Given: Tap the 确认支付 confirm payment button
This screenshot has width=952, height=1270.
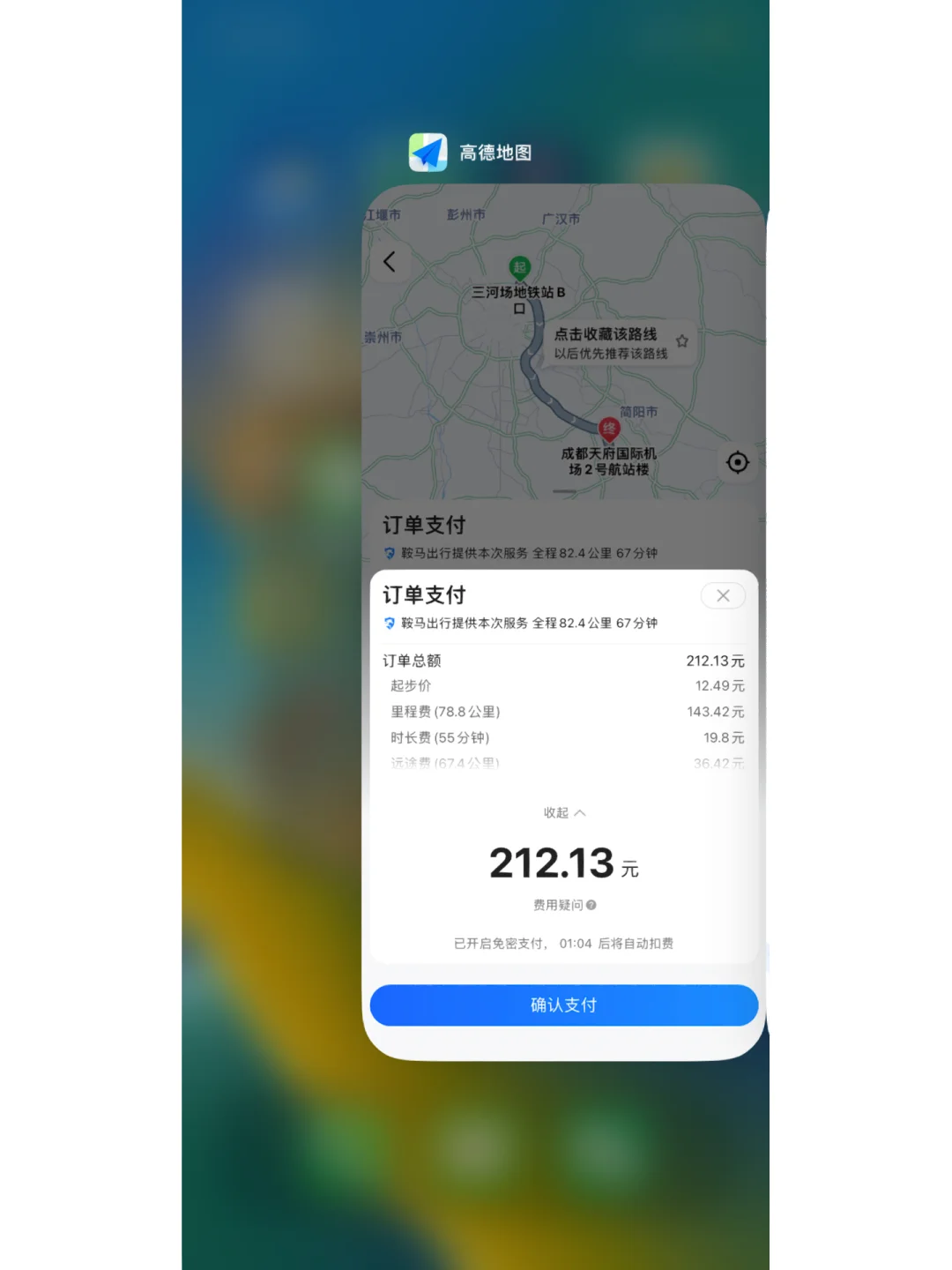Looking at the screenshot, I should pos(564,1005).
